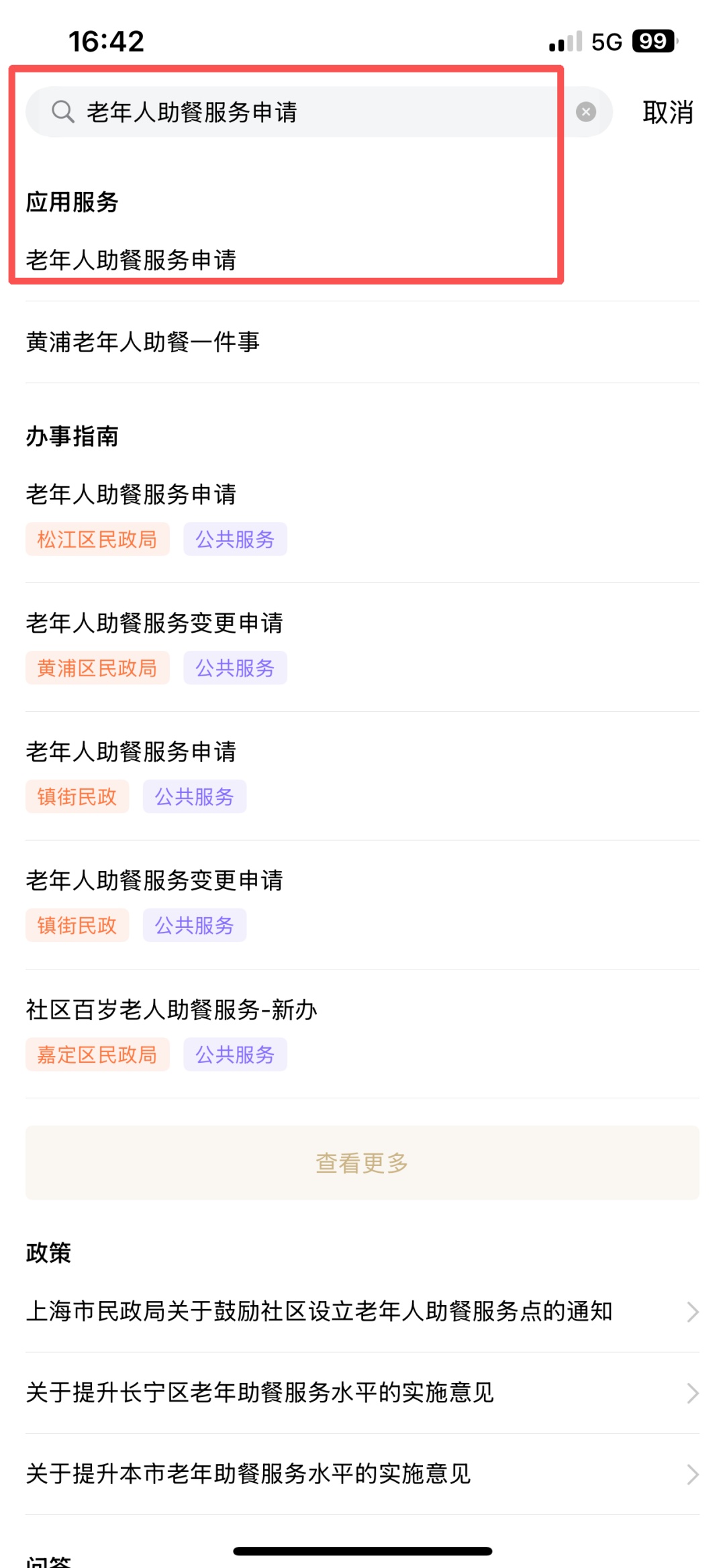The height and width of the screenshot is (1568, 725).
Task: Cancel the search with 取消
Action: point(667,112)
